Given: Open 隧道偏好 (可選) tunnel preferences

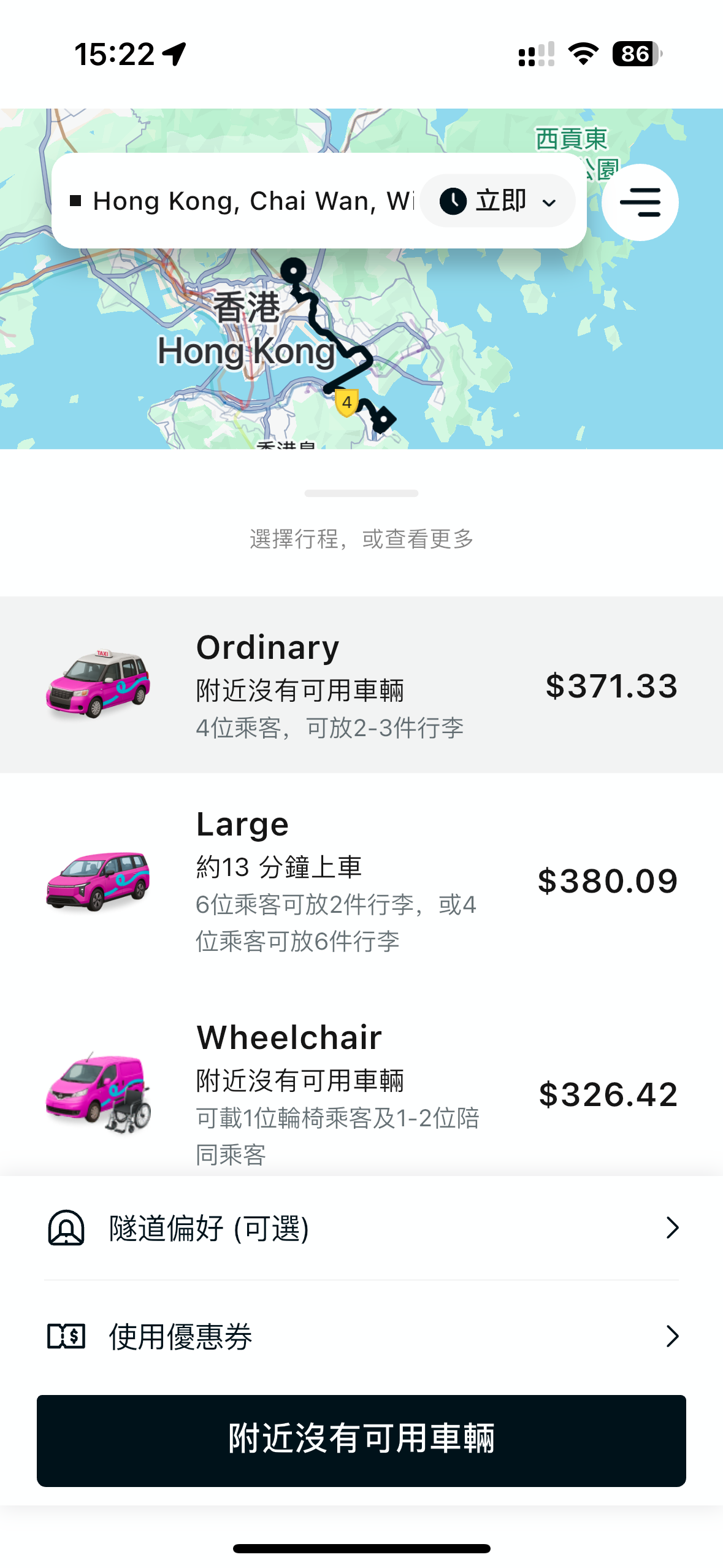Looking at the screenshot, I should 361,1228.
